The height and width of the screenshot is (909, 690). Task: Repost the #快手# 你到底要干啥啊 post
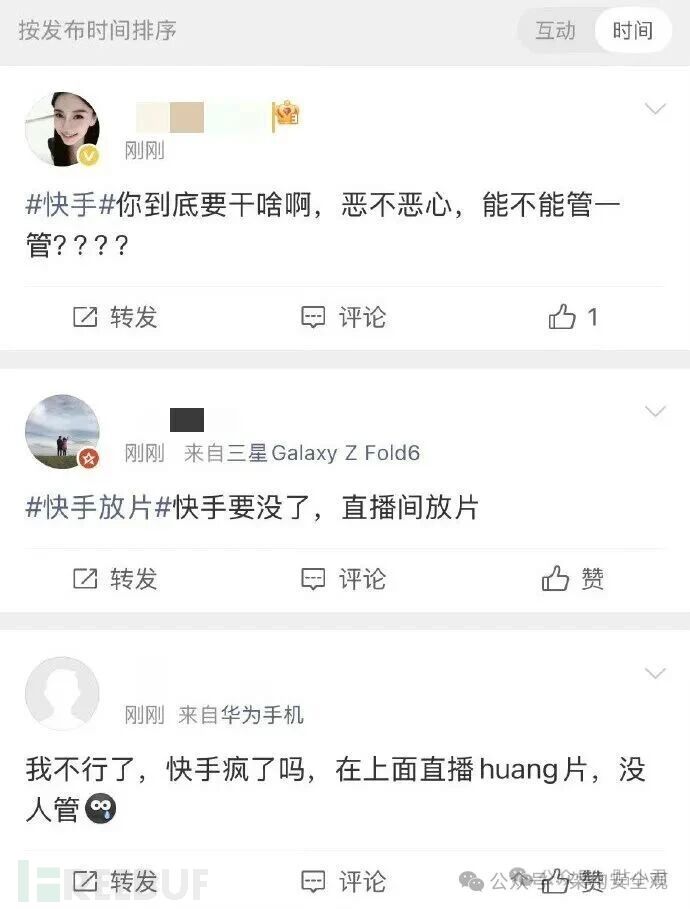click(x=116, y=318)
